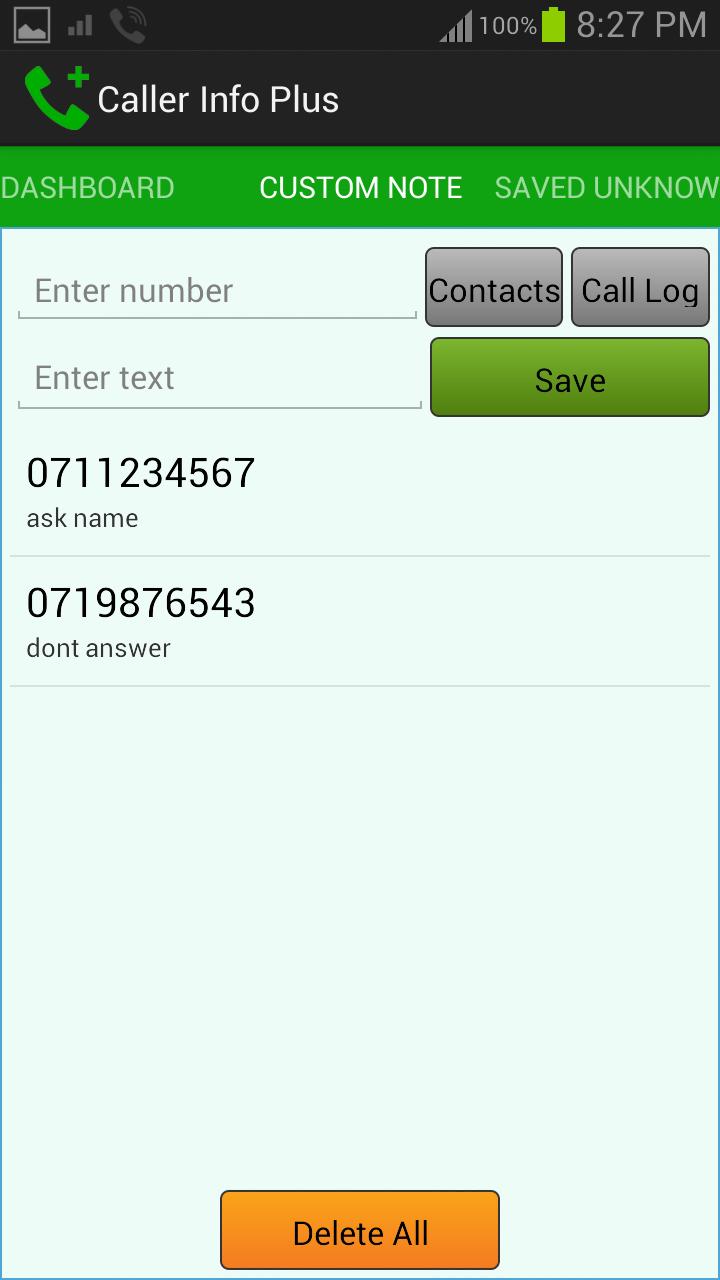Switch to the DASHBOARD tab
The height and width of the screenshot is (1280, 720).
click(87, 188)
